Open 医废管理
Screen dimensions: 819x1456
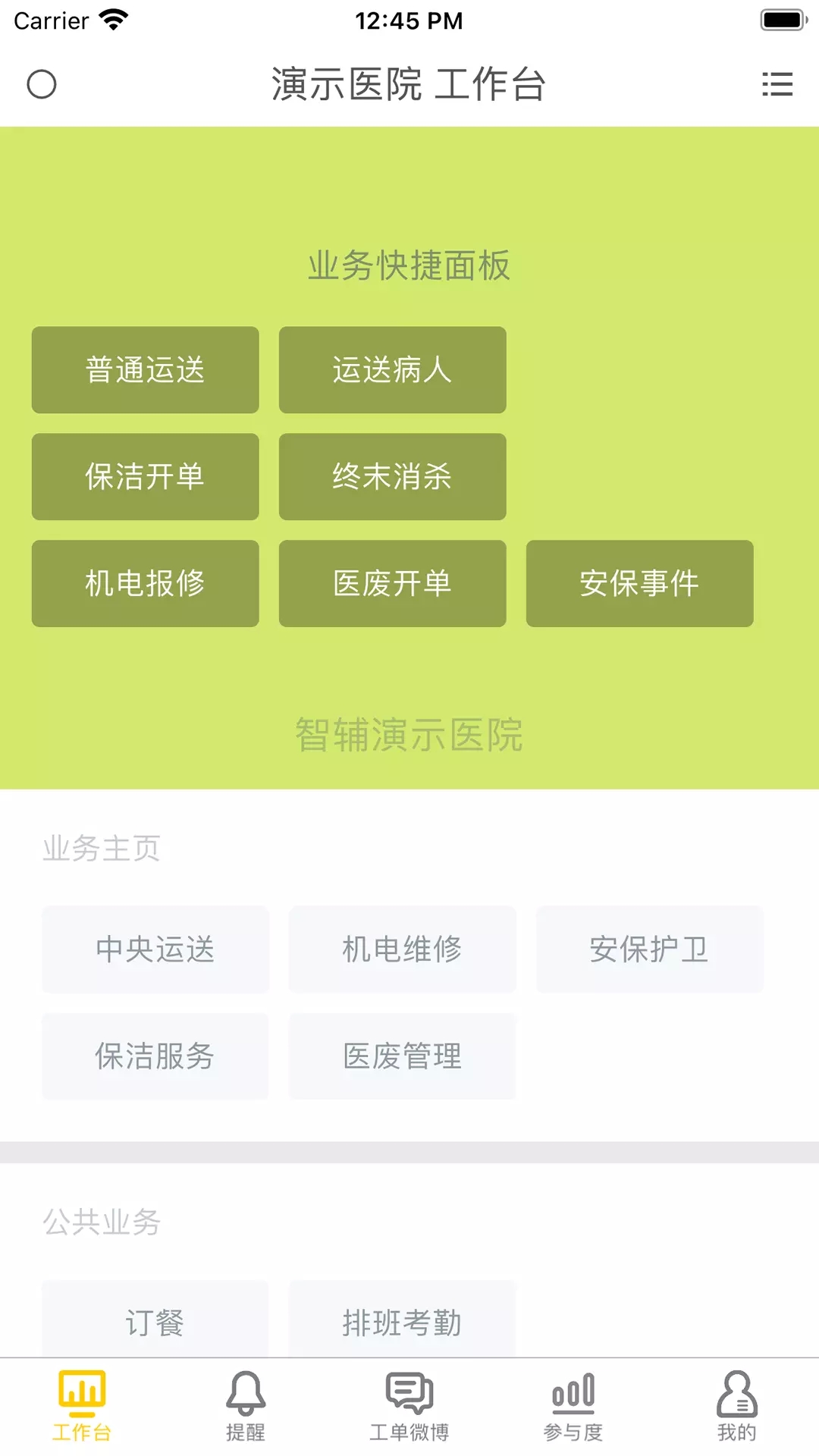[x=402, y=1056]
